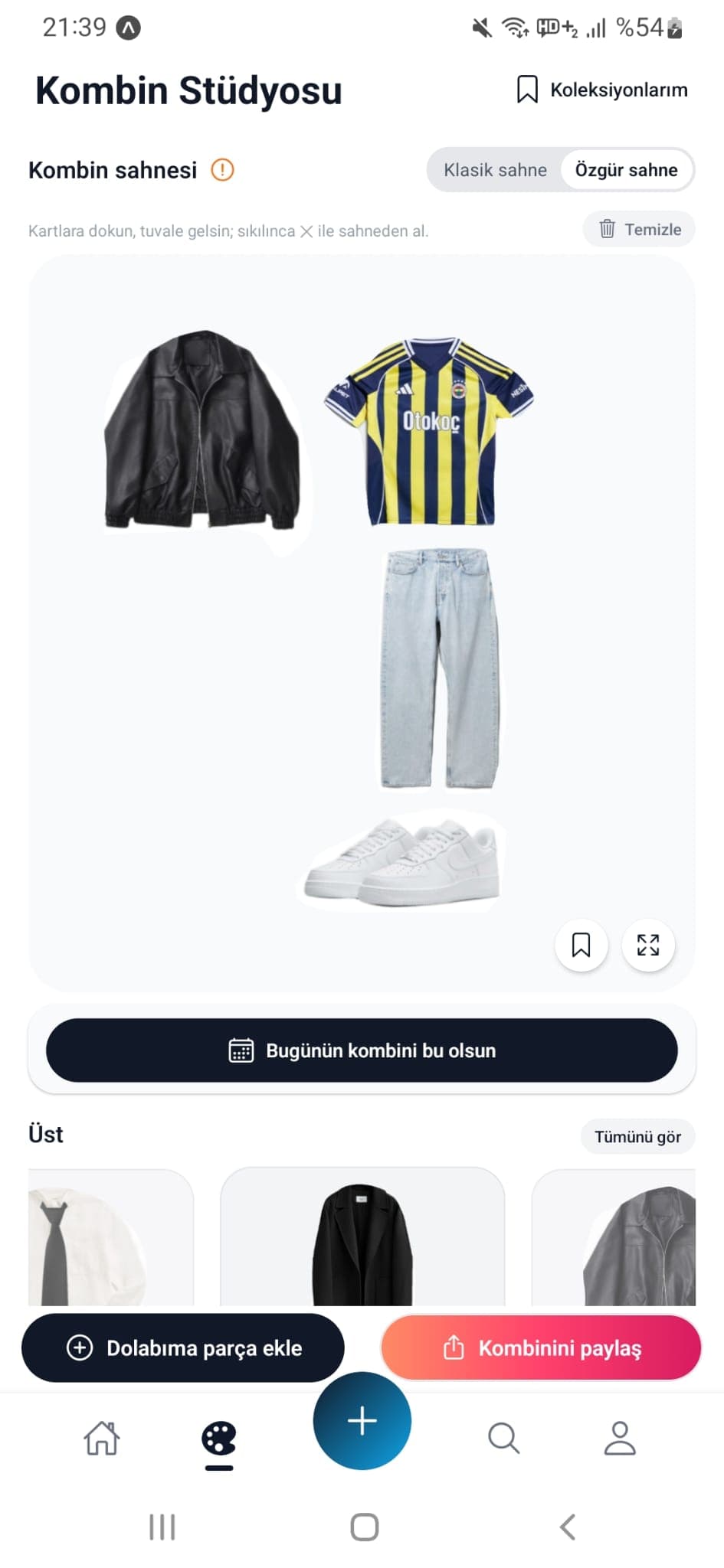
Task: Expand canvas using the fullscreen icon
Action: 648,946
